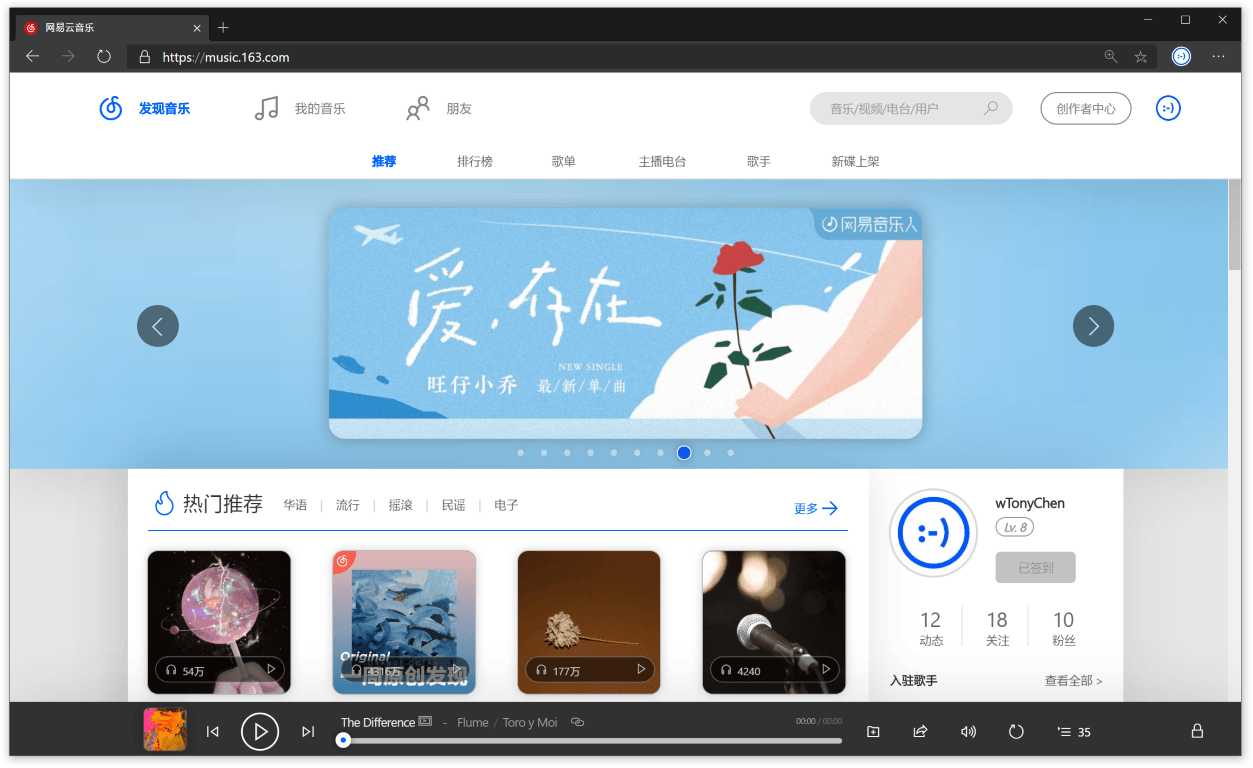This screenshot has height=768, width=1253.
Task: Open the 爱·存在 banner
Action: pyautogui.click(x=625, y=323)
